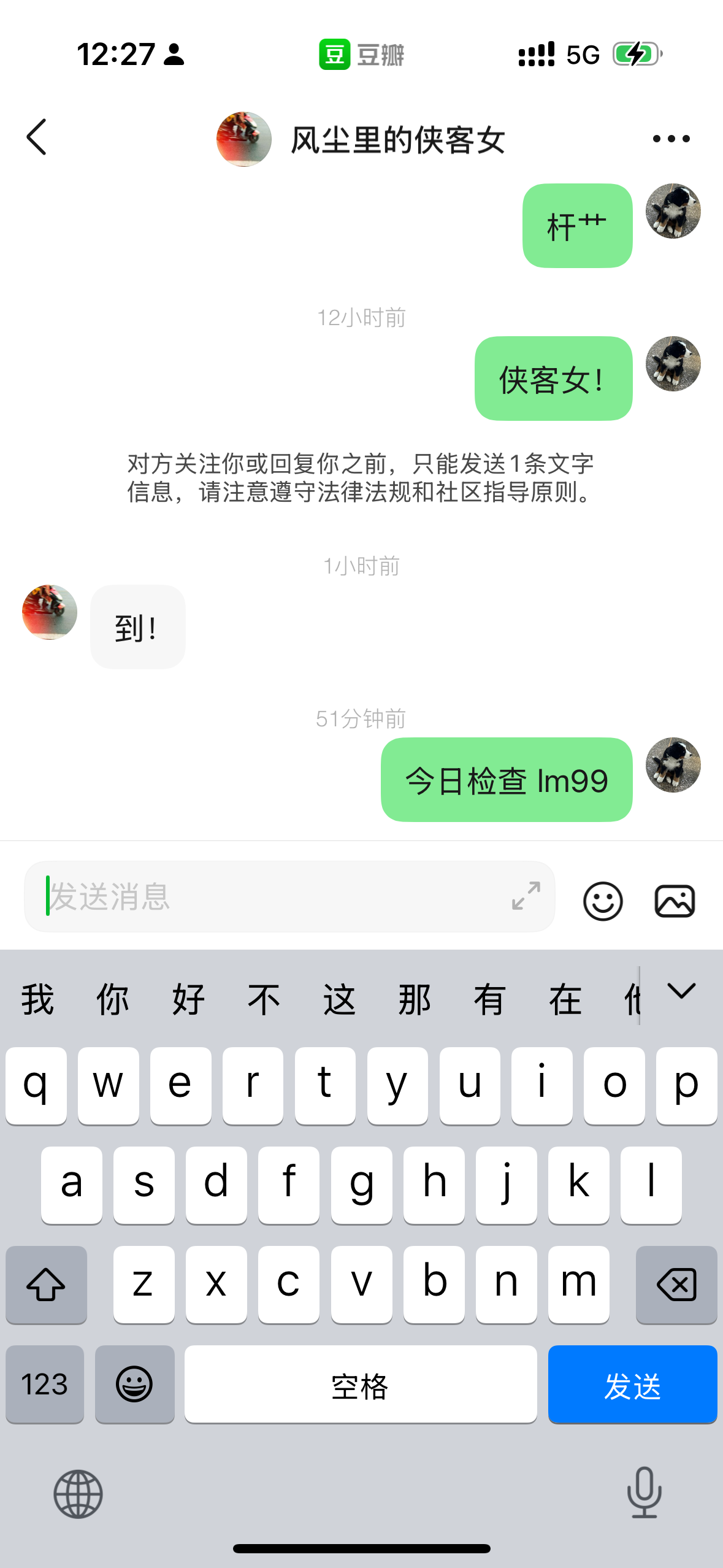Tap the avatar beside the 到! message

(50, 612)
